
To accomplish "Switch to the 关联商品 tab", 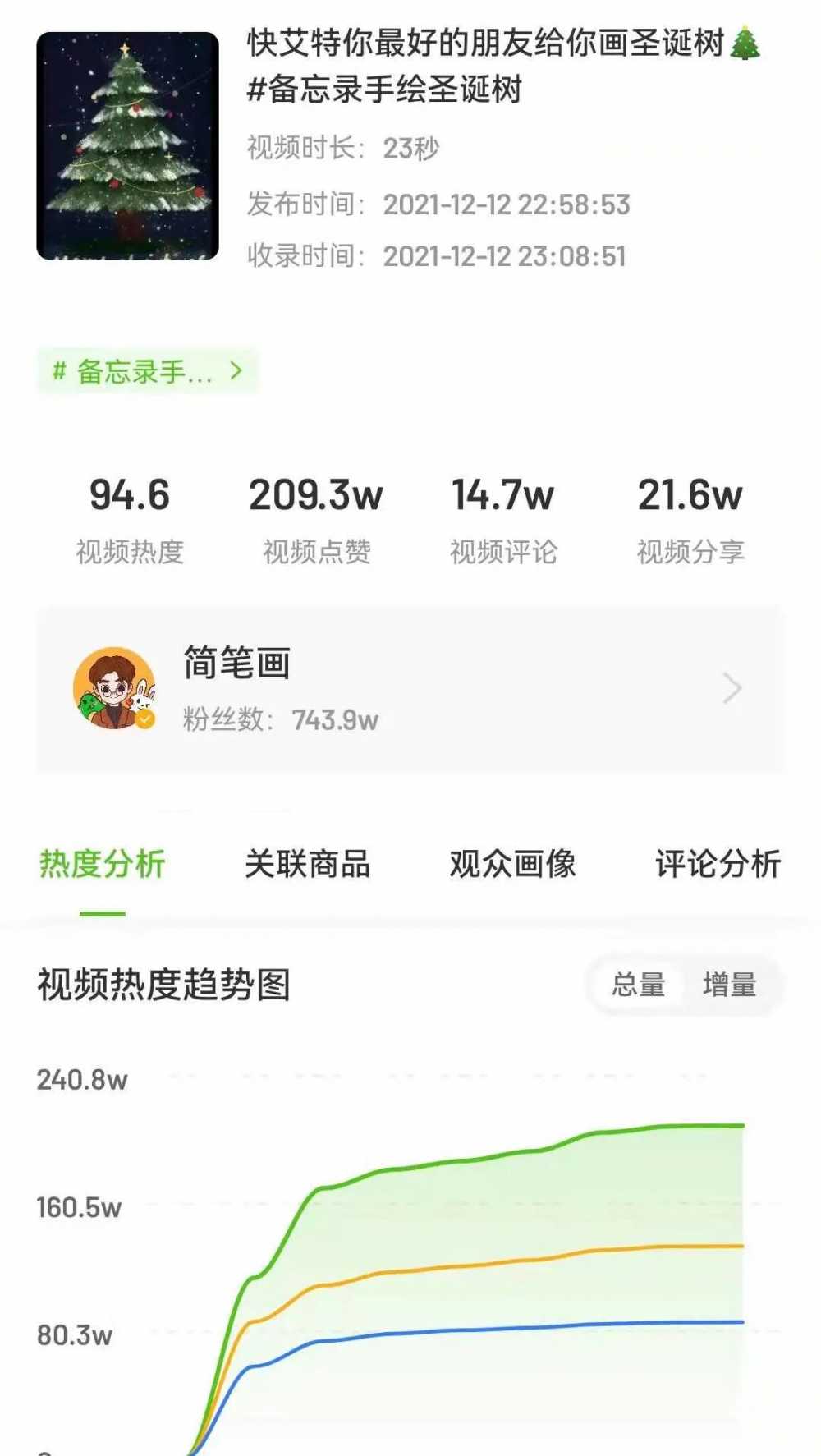I will tap(310, 864).
